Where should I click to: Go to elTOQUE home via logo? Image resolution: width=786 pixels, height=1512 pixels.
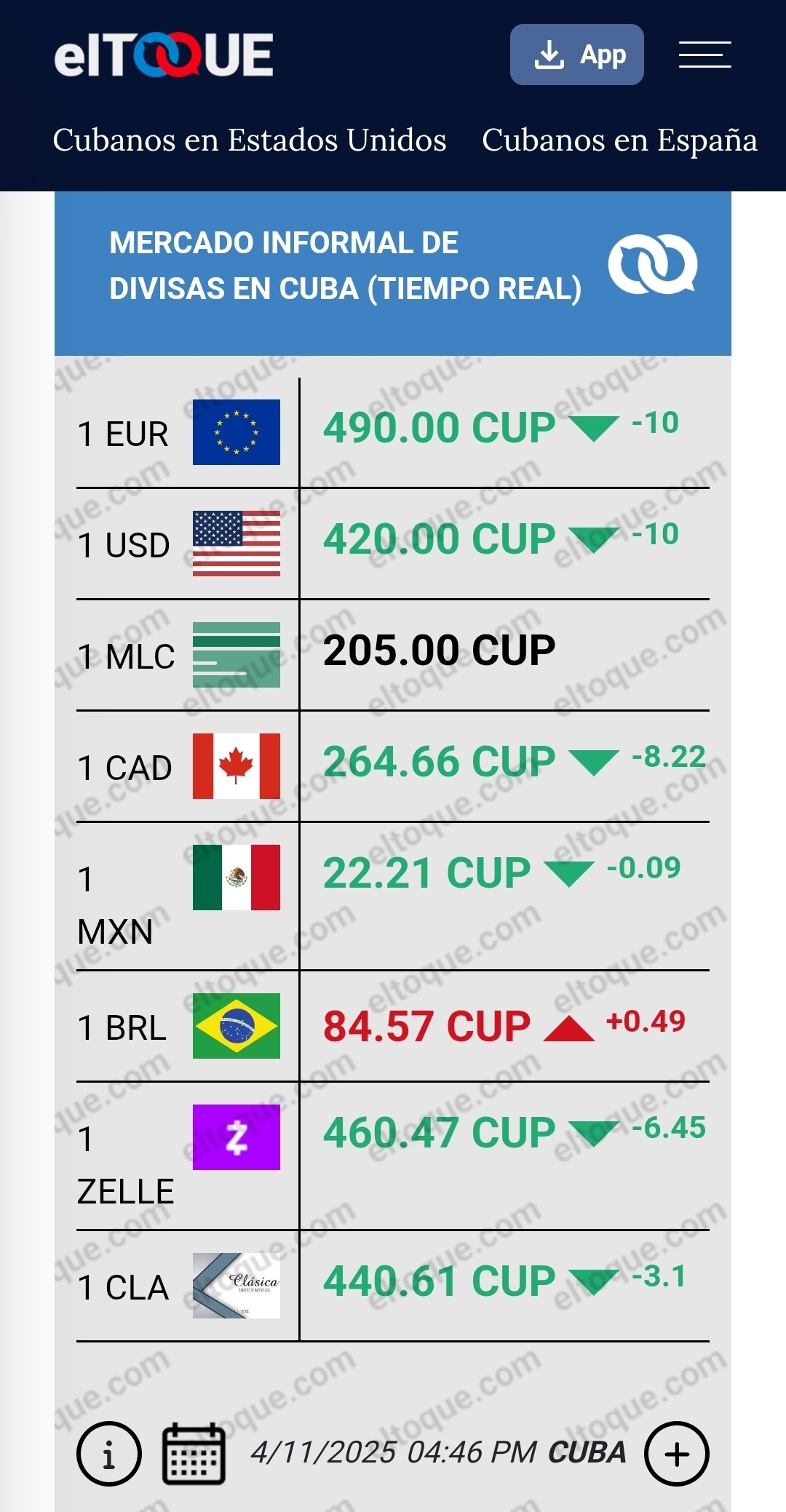pos(164,55)
